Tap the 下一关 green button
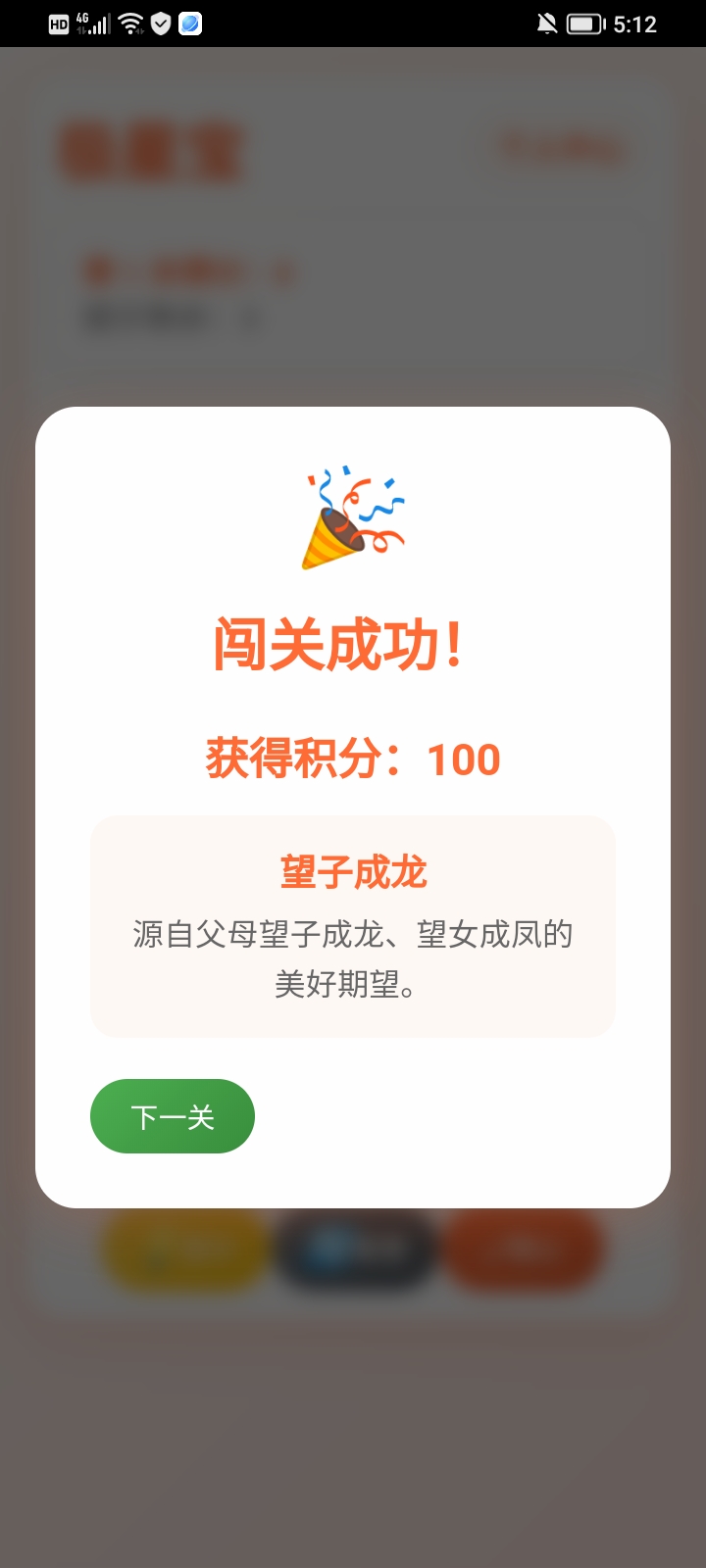Viewport: 706px width, 1568px height. [x=172, y=1116]
